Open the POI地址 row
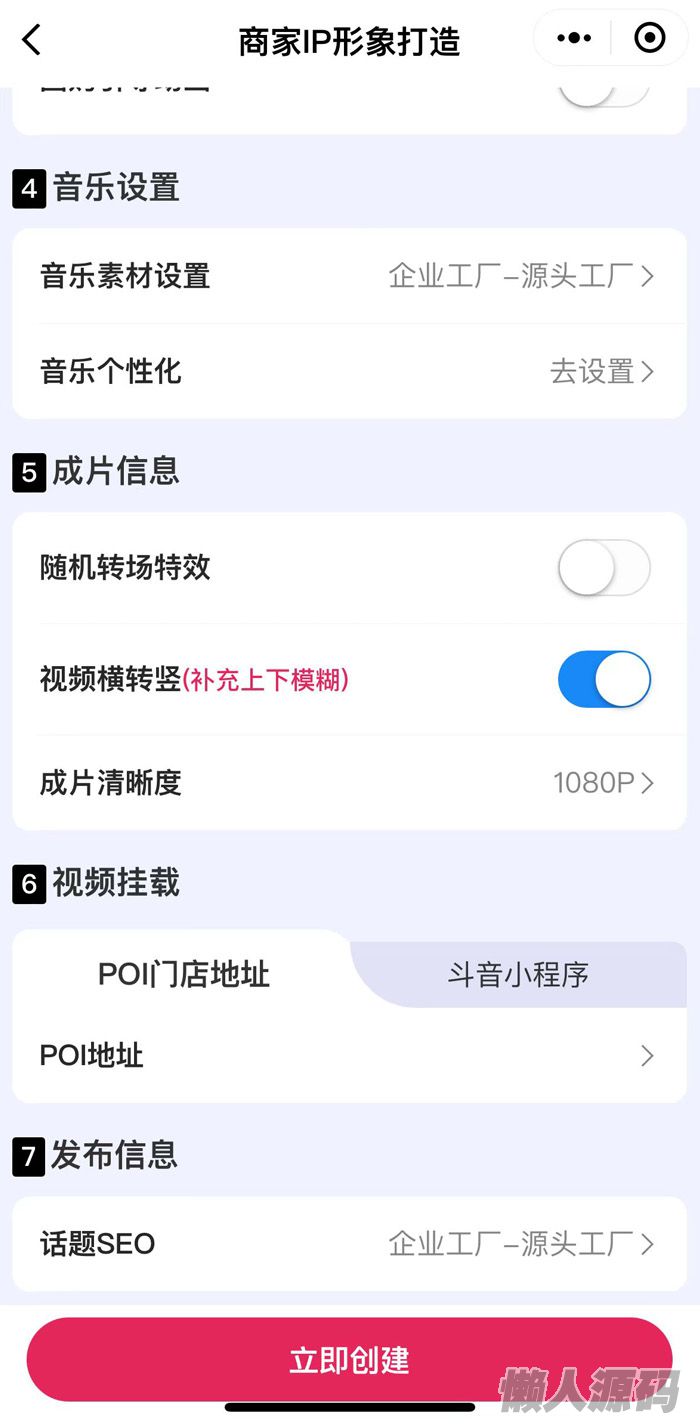Viewport: 700px width, 1426px height. tap(348, 1055)
